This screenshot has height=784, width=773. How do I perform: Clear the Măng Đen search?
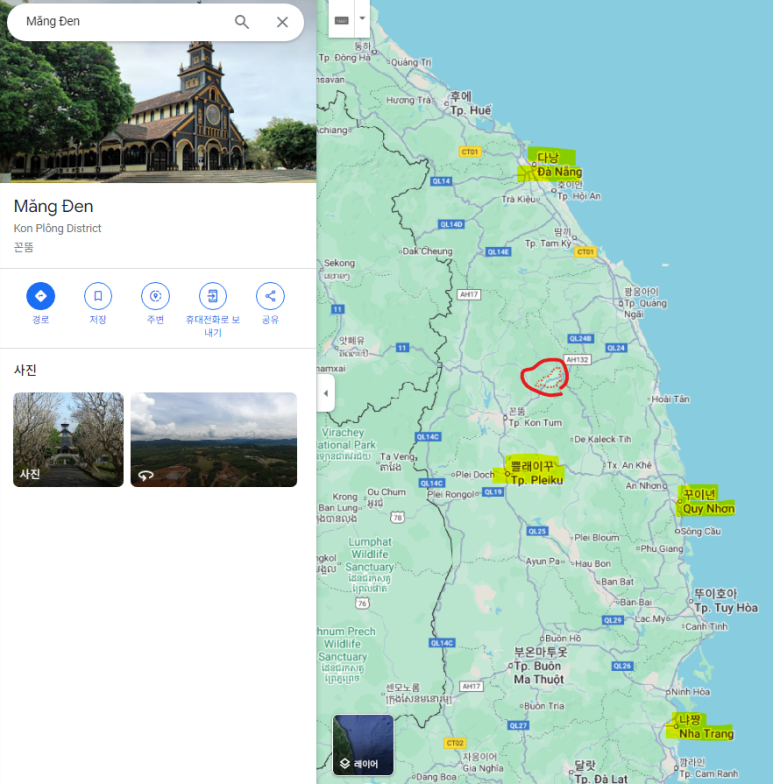[x=282, y=22]
